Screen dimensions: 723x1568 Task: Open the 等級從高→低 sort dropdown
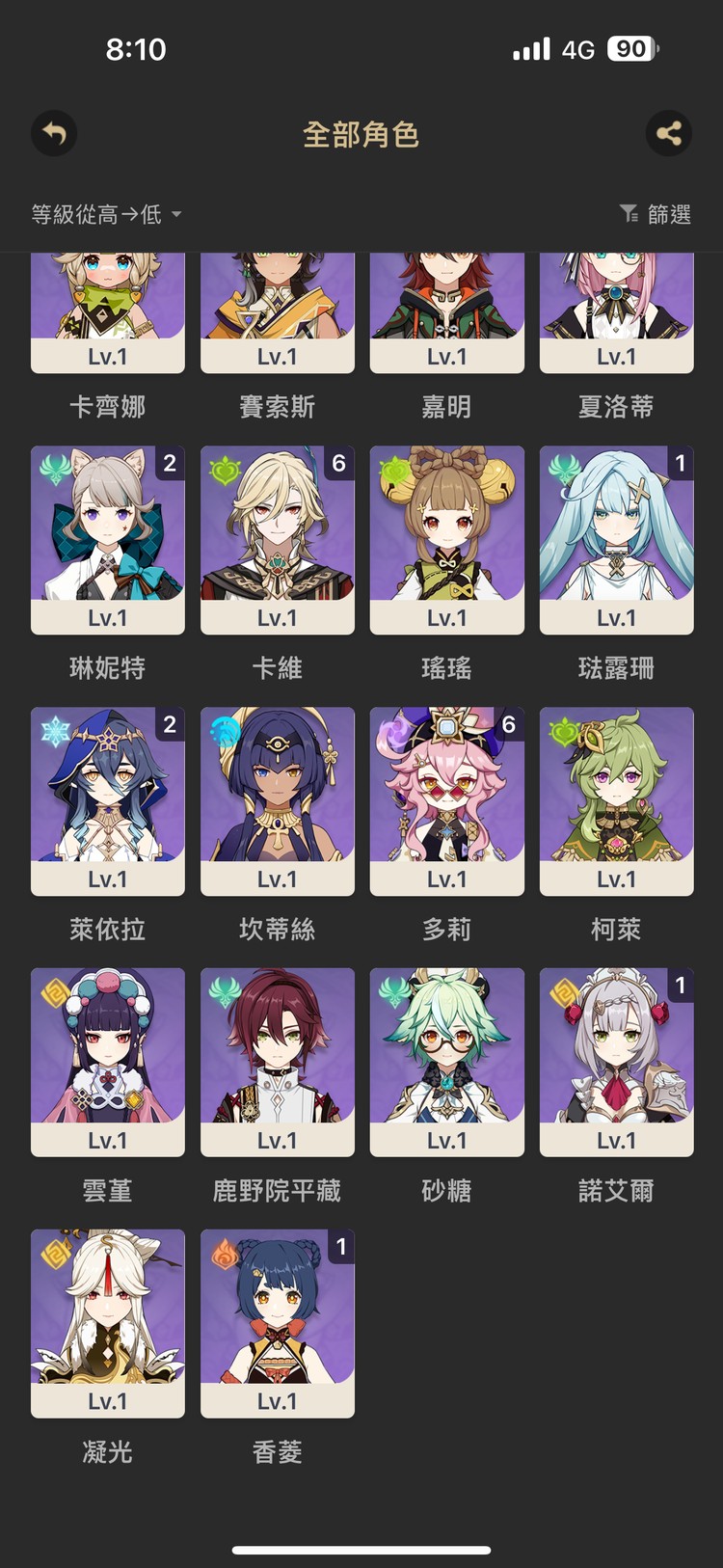(106, 214)
